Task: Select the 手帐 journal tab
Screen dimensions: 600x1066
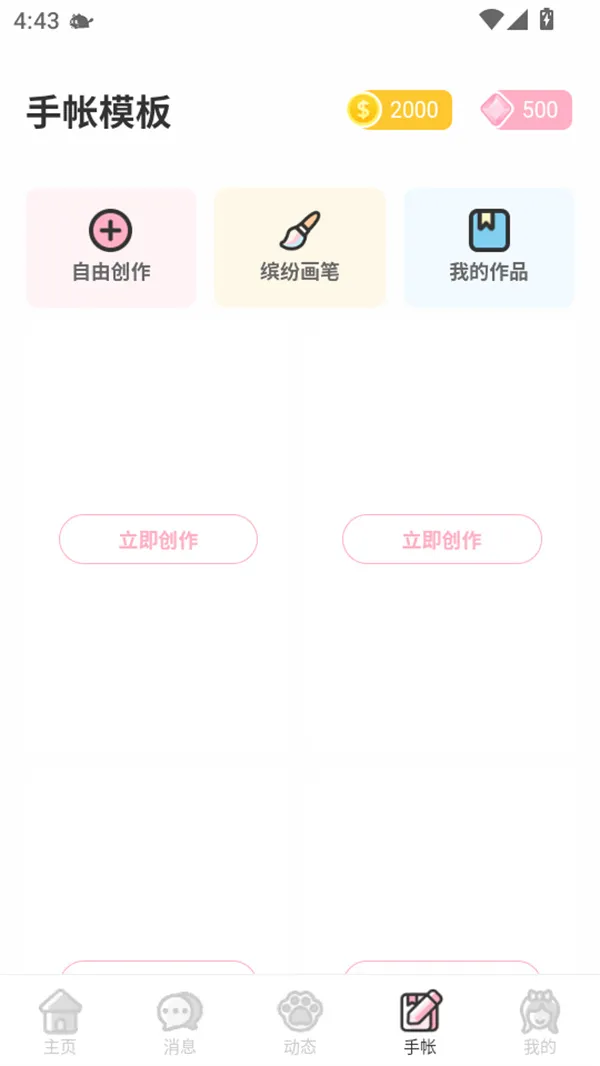Action: pos(420,1022)
